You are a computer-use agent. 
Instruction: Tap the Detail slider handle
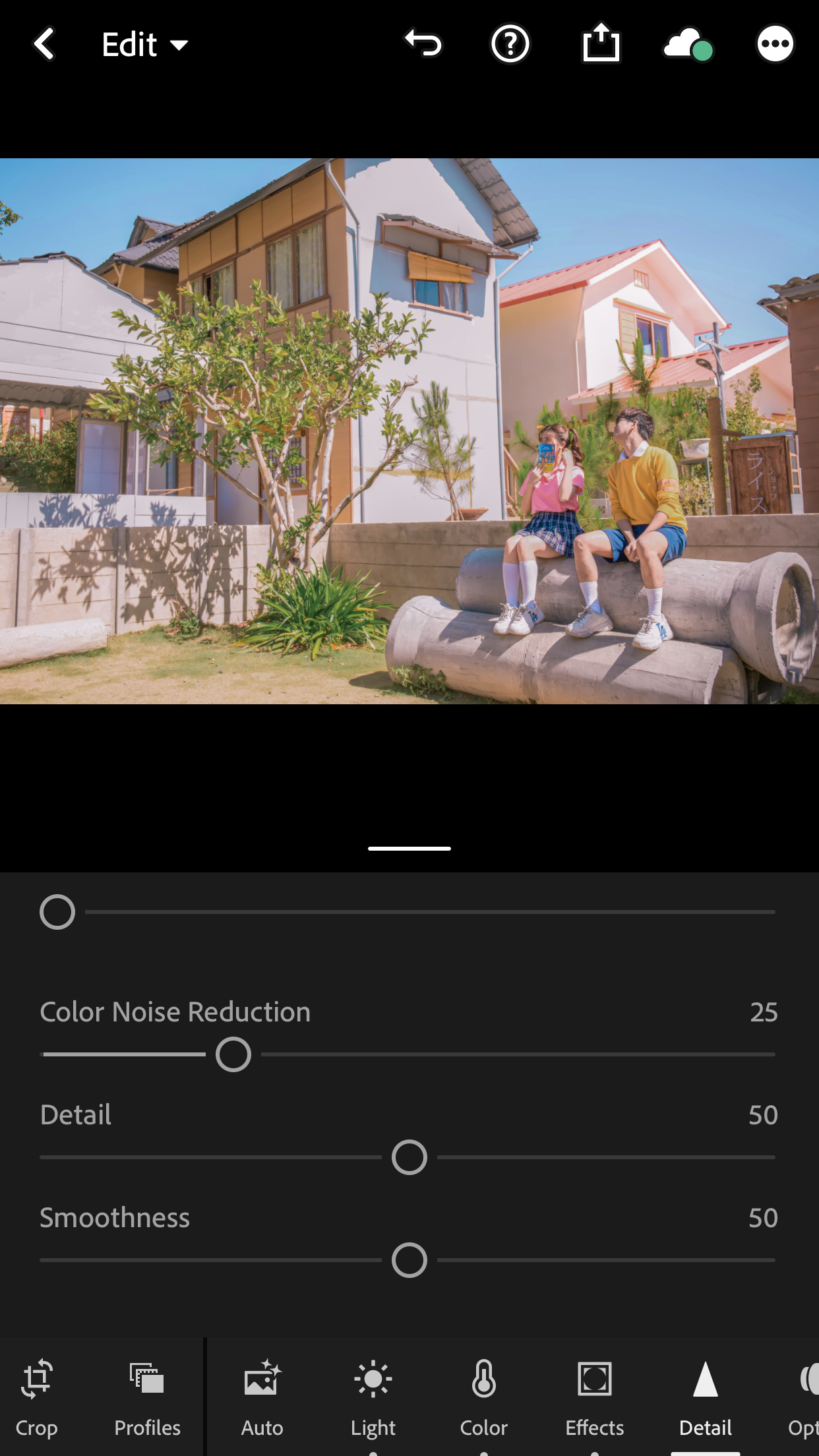tap(409, 1157)
